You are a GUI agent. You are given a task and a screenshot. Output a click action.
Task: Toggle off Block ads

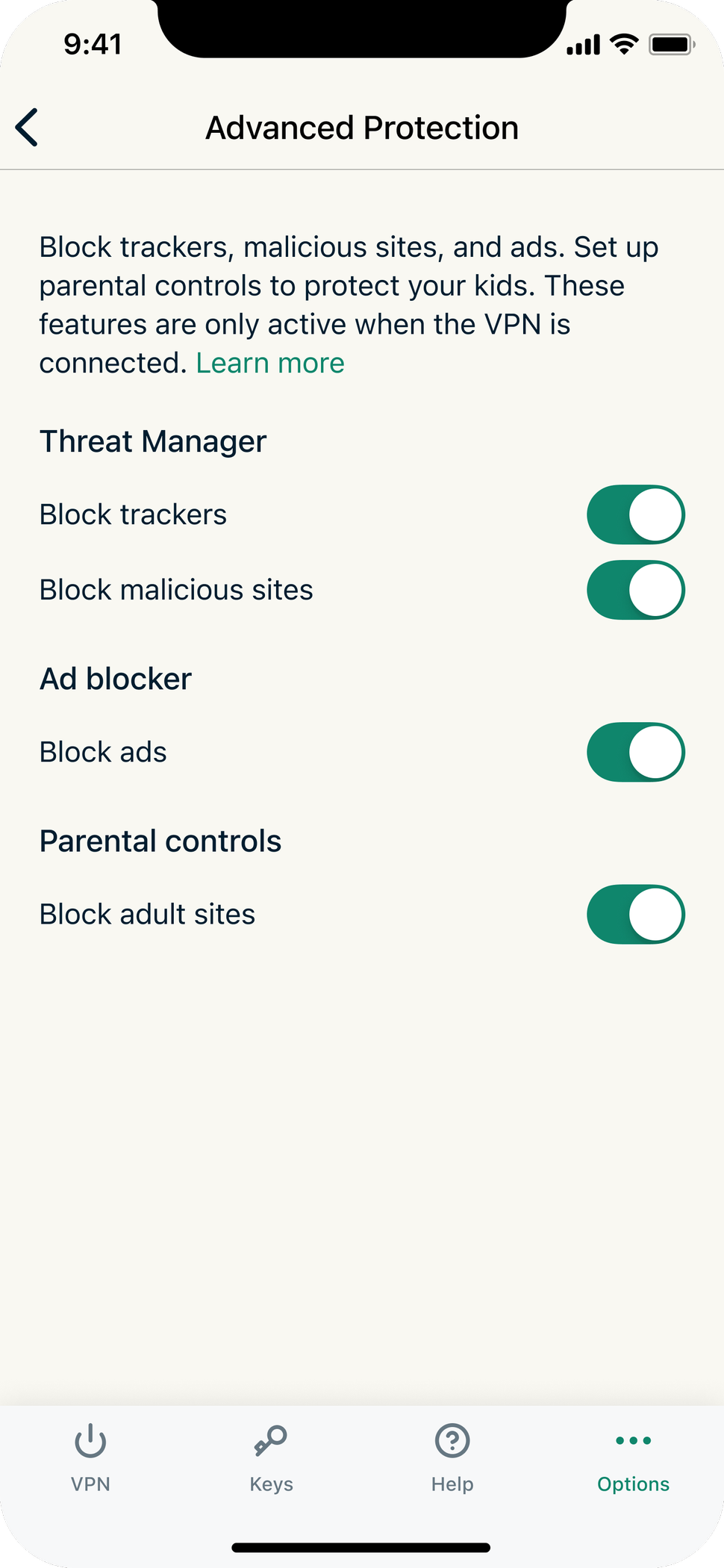[x=635, y=753]
